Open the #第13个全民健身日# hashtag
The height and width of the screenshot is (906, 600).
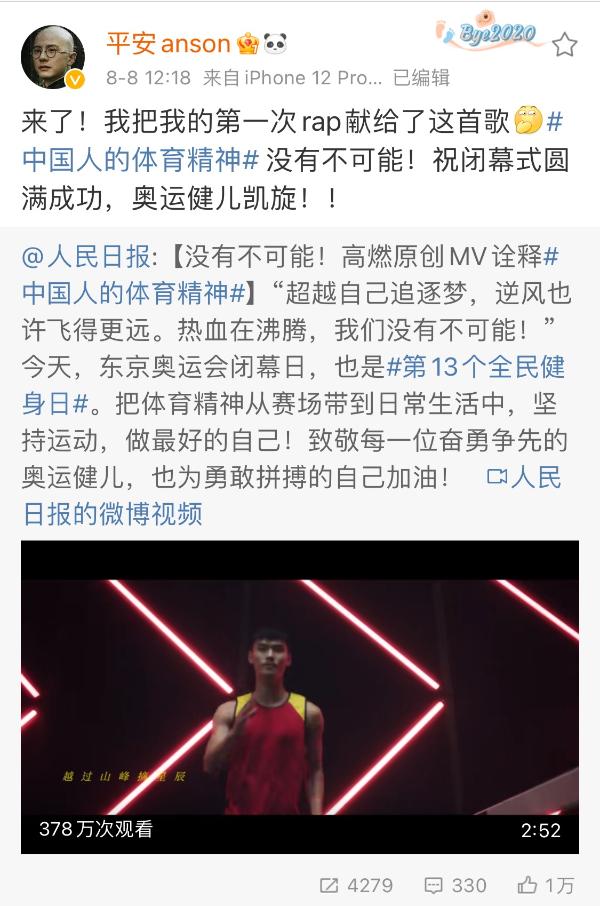(x=472, y=368)
